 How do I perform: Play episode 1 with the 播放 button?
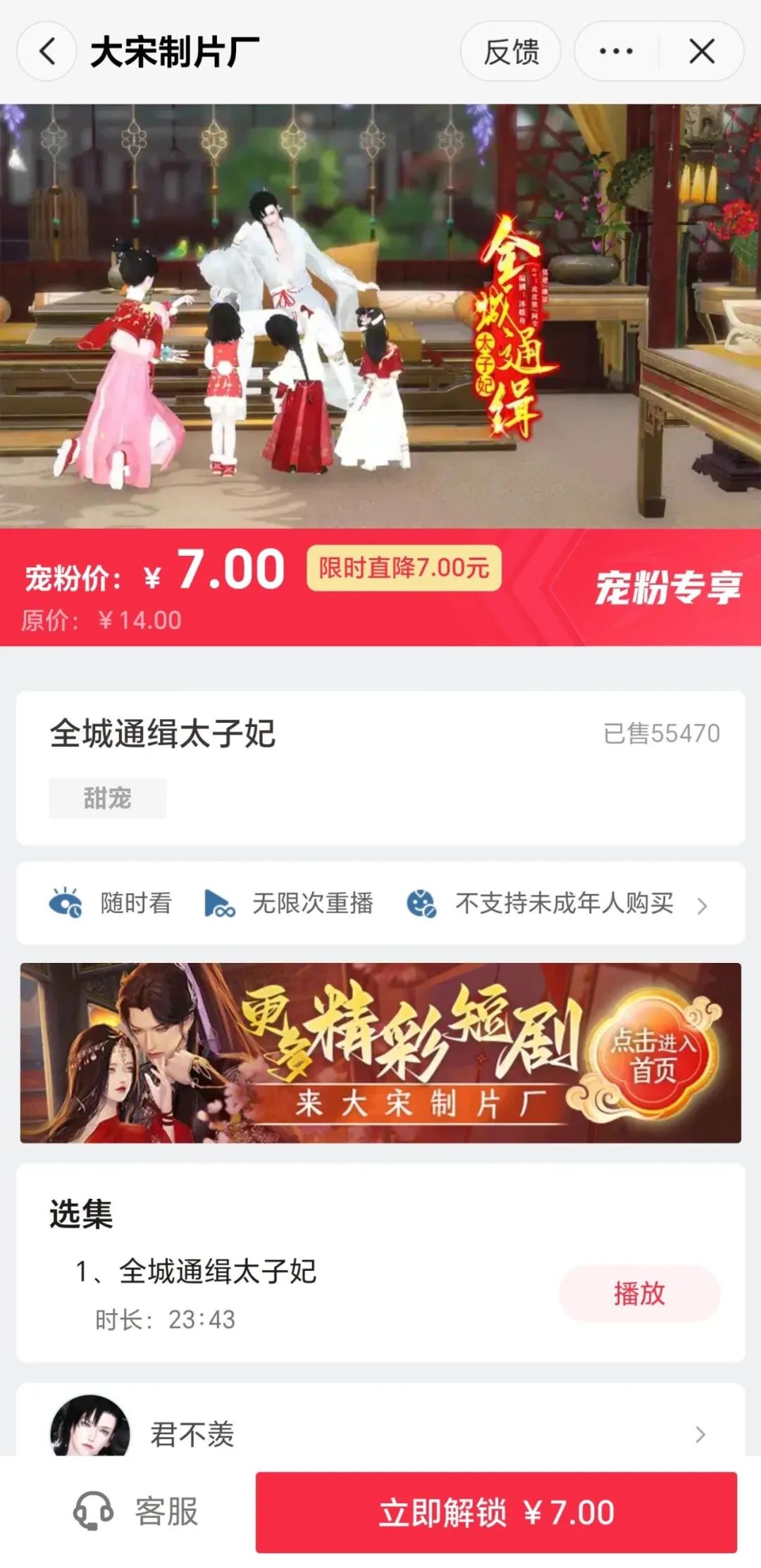(x=639, y=1293)
